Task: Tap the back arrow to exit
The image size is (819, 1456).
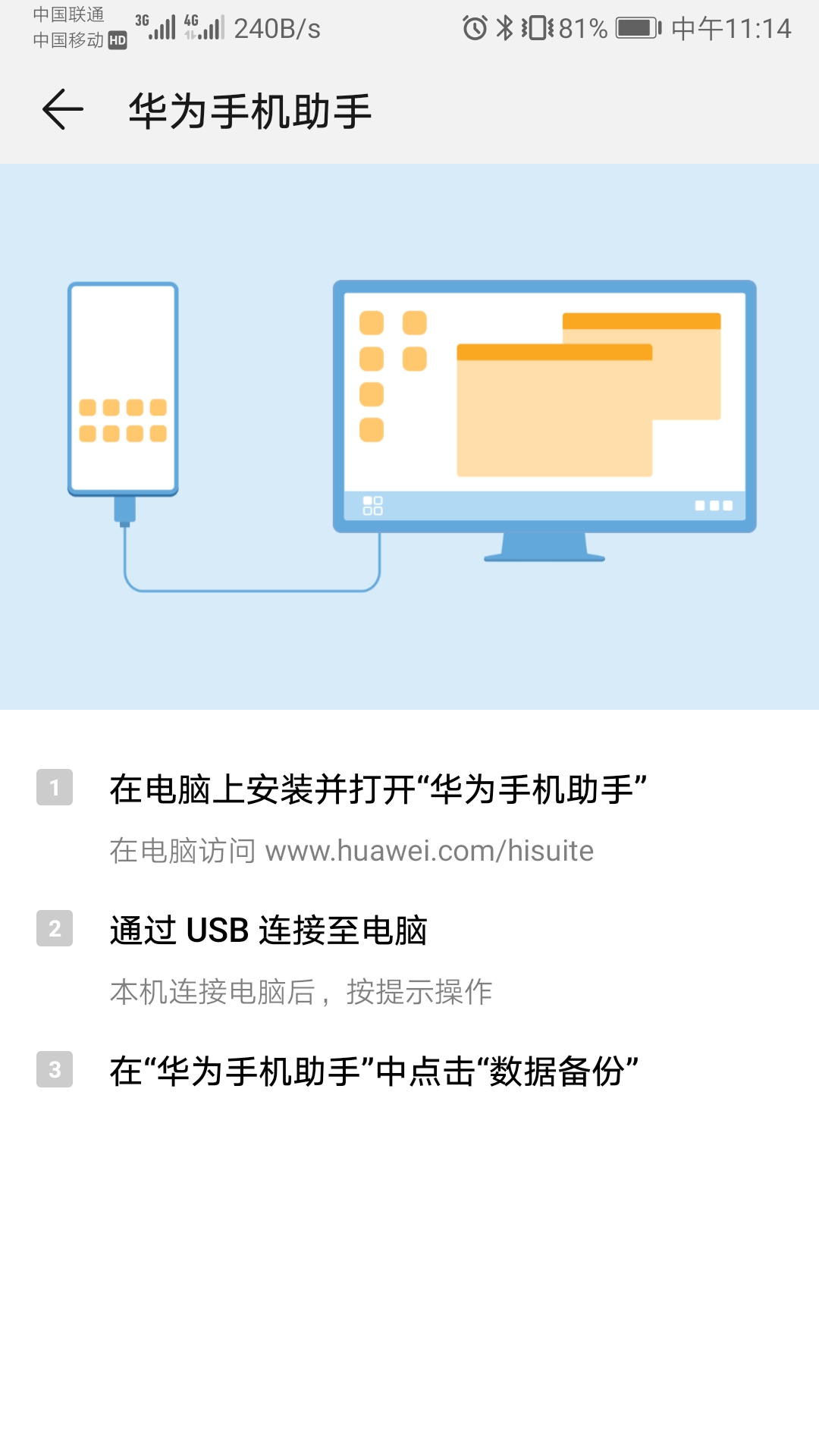Action: tap(61, 109)
